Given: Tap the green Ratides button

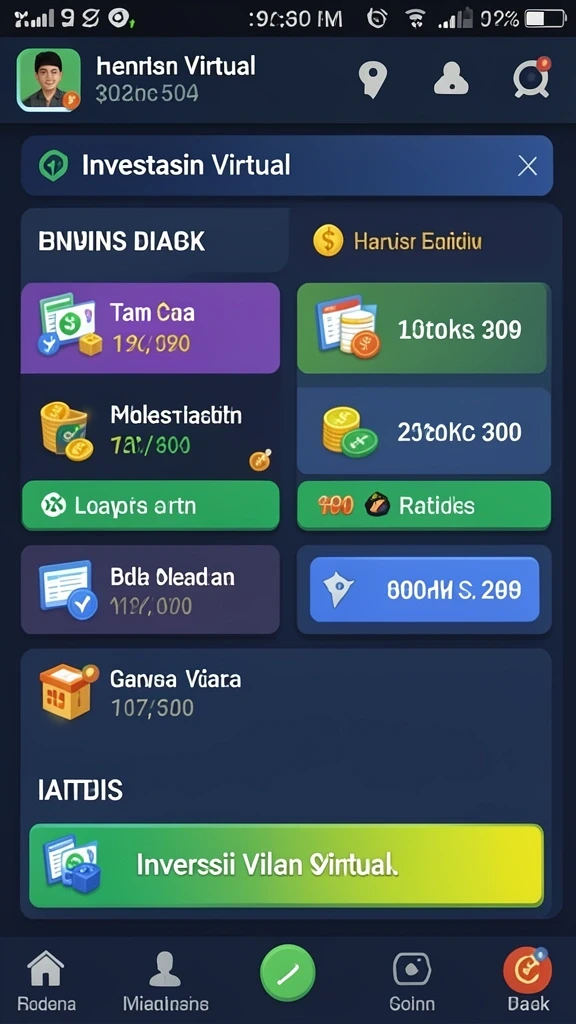Looking at the screenshot, I should point(424,505).
